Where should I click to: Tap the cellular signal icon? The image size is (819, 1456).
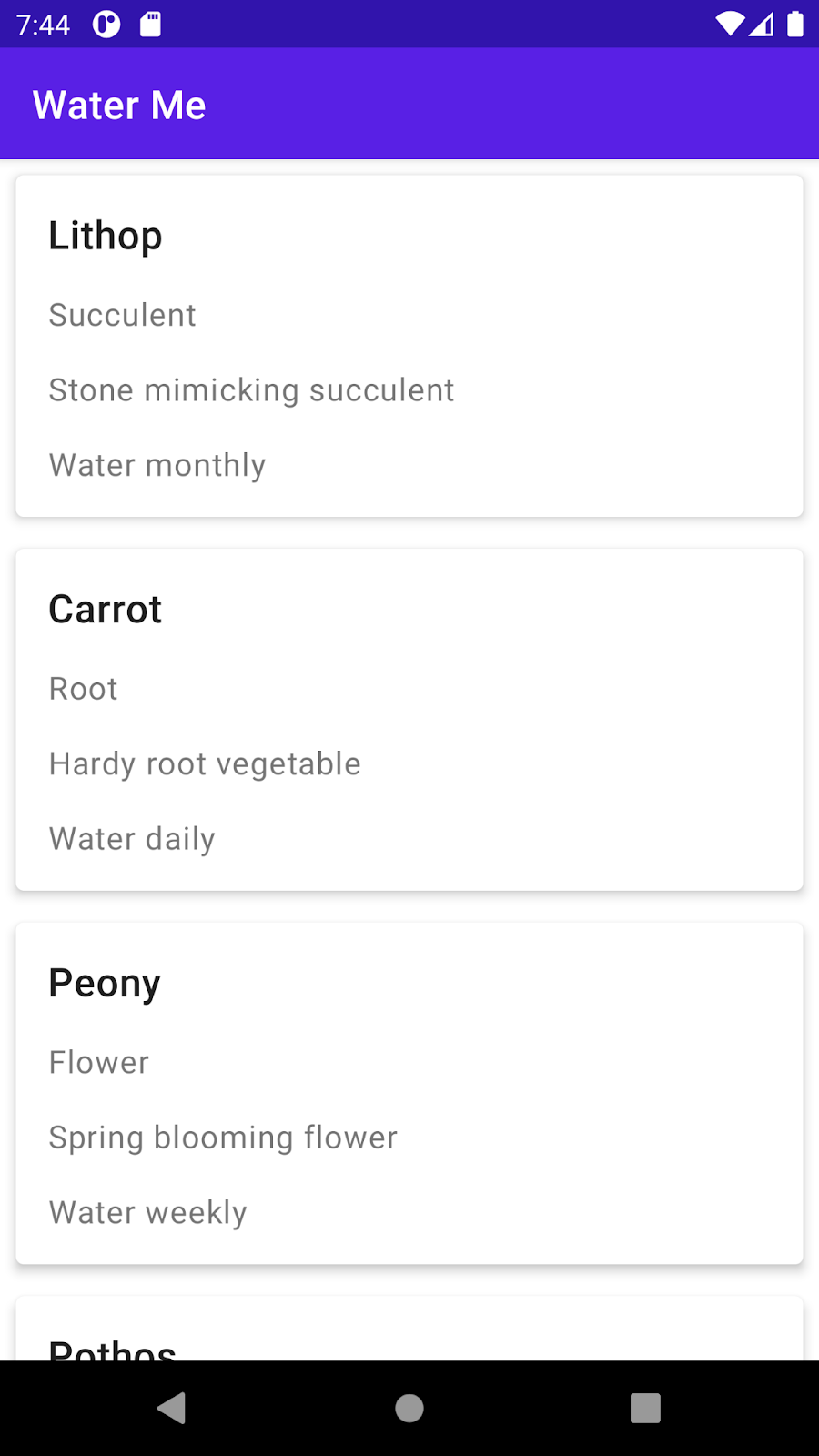coord(763,25)
